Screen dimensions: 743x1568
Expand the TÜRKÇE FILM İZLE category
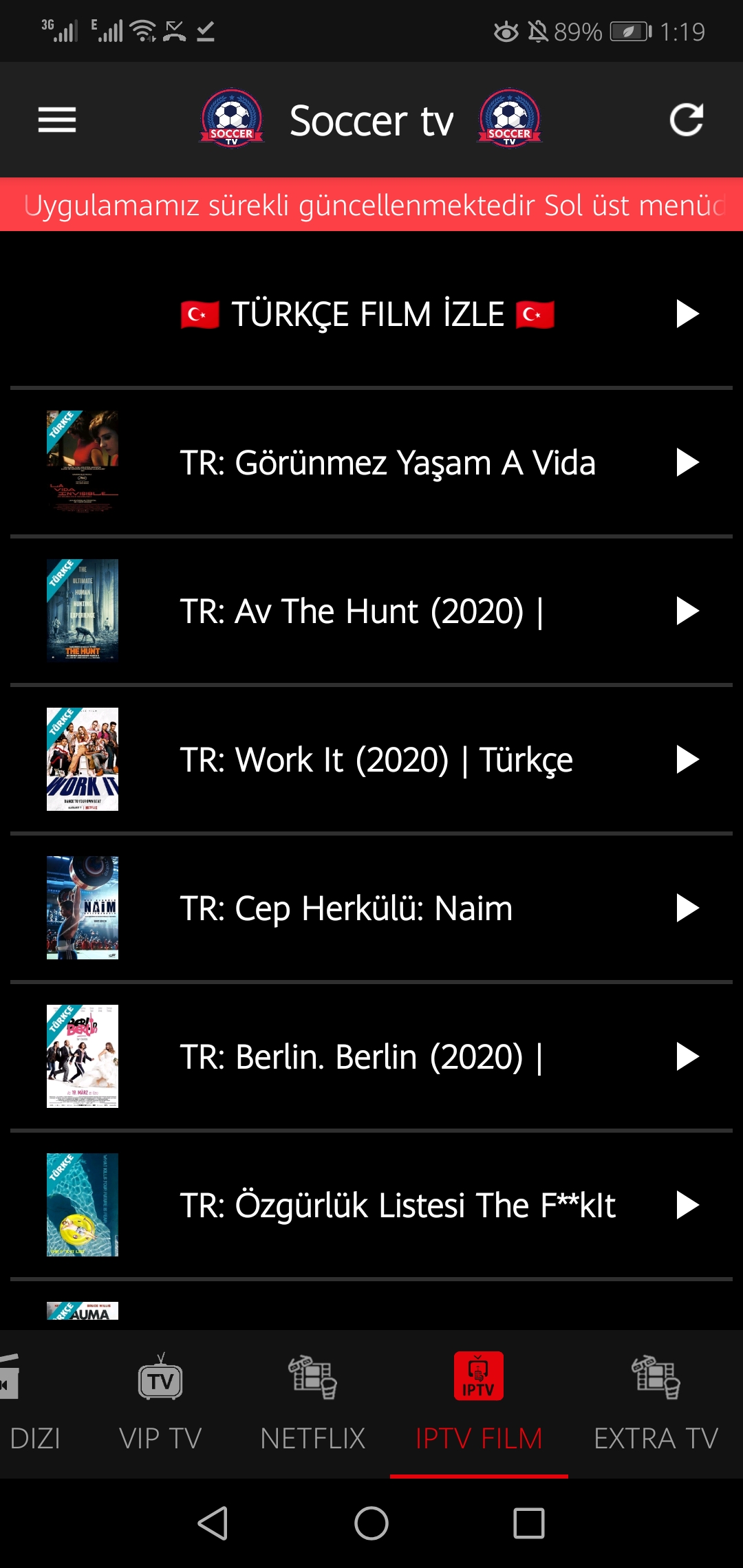point(371,314)
